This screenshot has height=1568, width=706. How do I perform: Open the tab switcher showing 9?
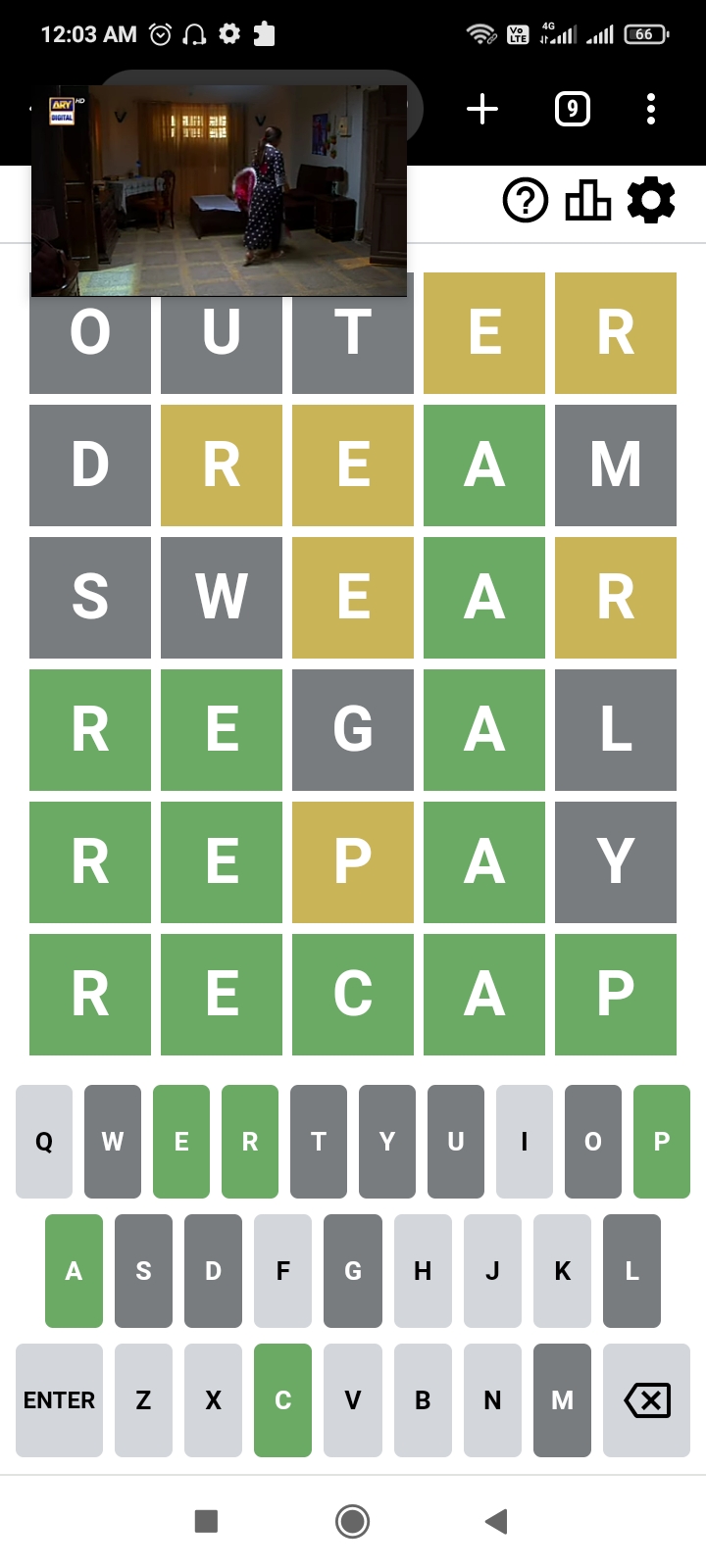pyautogui.click(x=573, y=109)
